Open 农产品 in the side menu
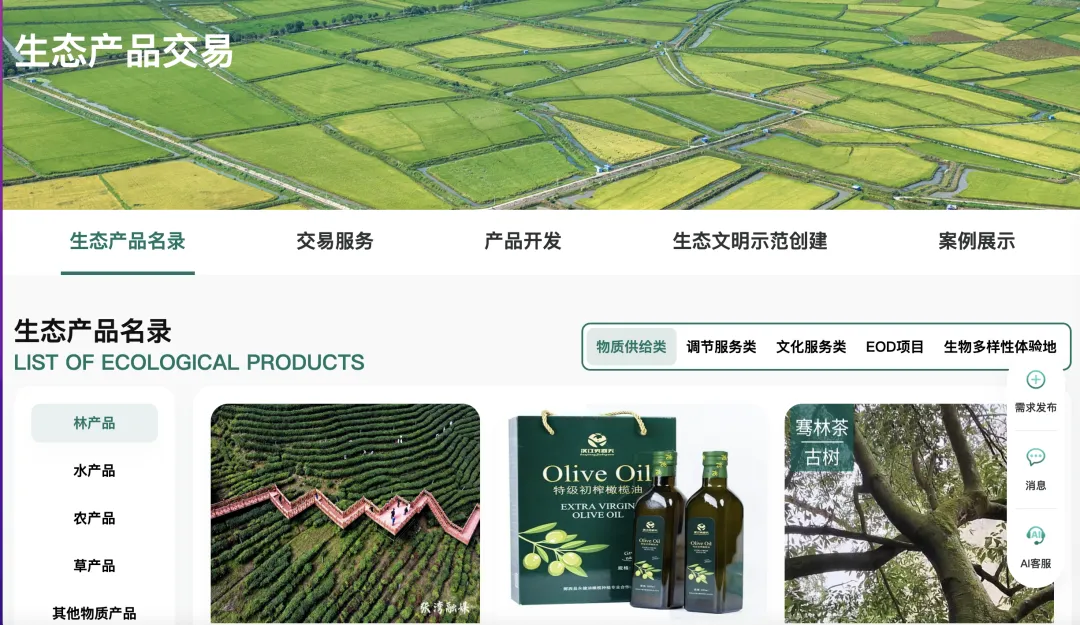1080x625 pixels. coord(94,518)
